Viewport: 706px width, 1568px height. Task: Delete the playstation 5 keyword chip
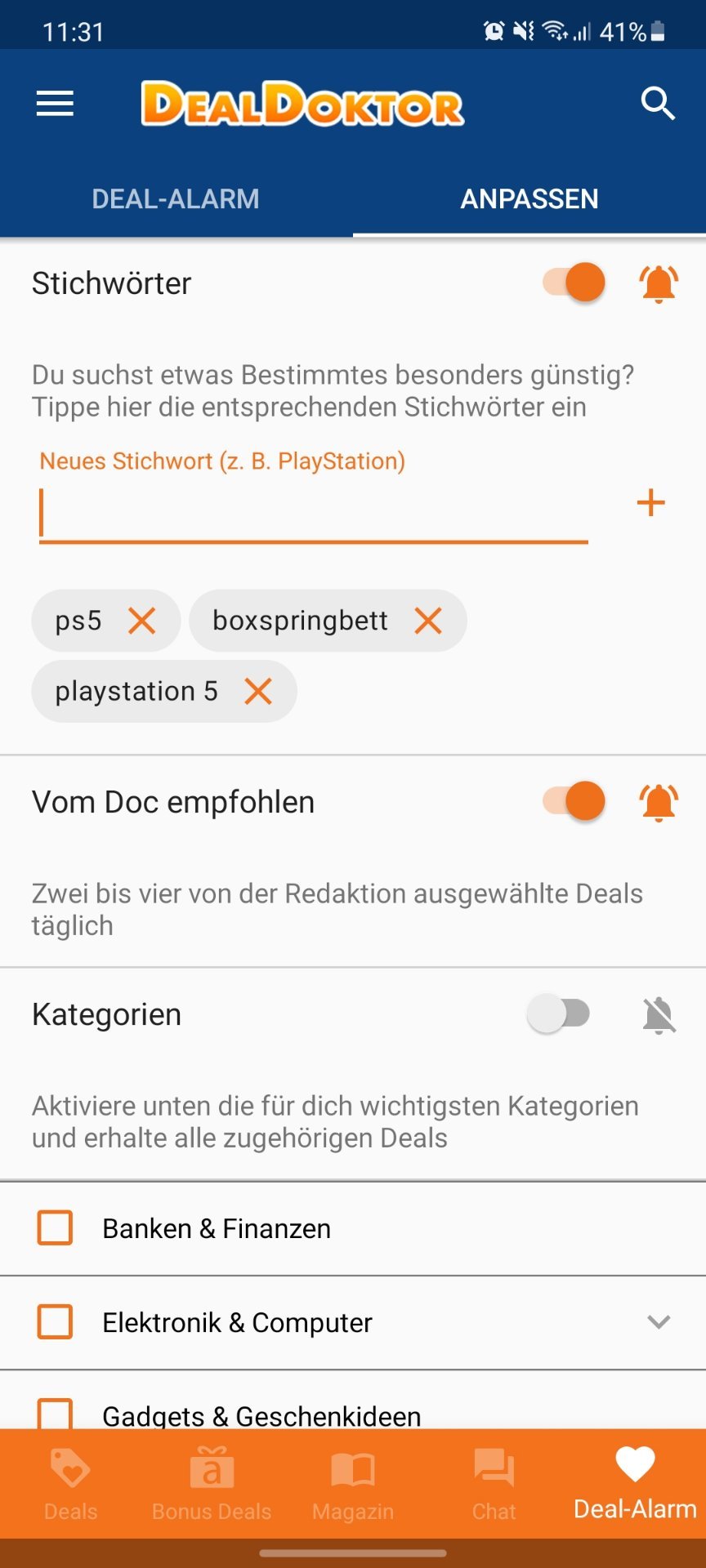coord(258,692)
